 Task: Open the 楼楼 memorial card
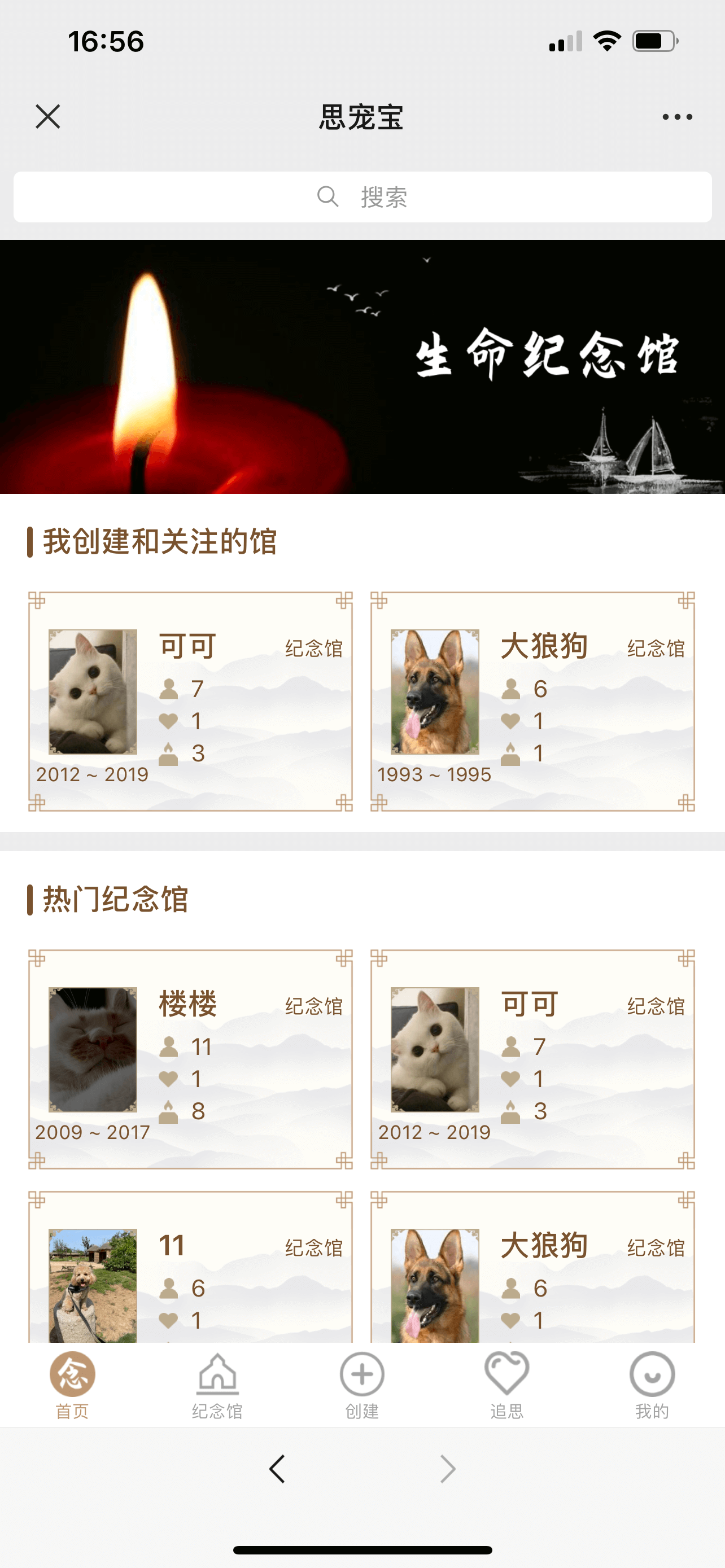point(190,1058)
